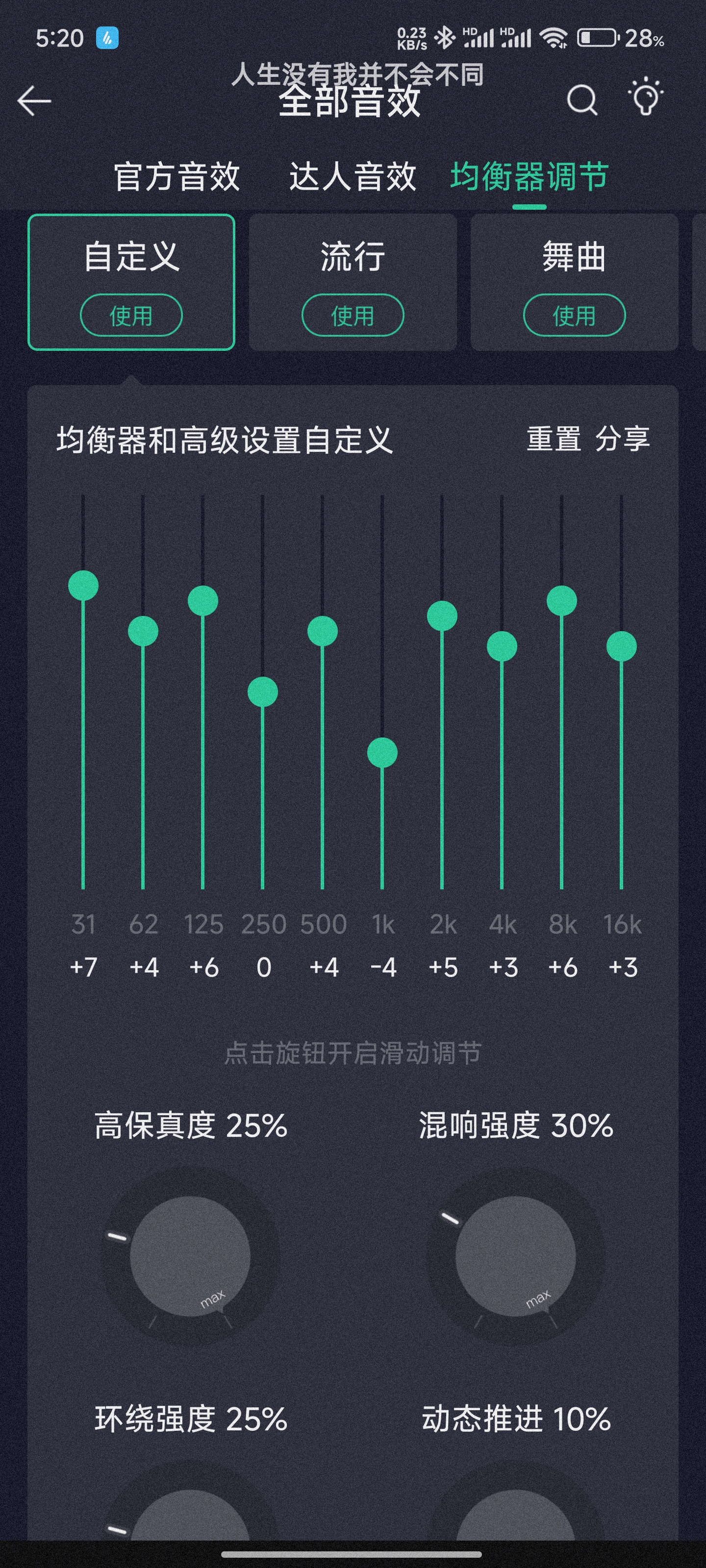Tap 重置 to reset the equalizer
706x1568 pixels.
click(554, 439)
